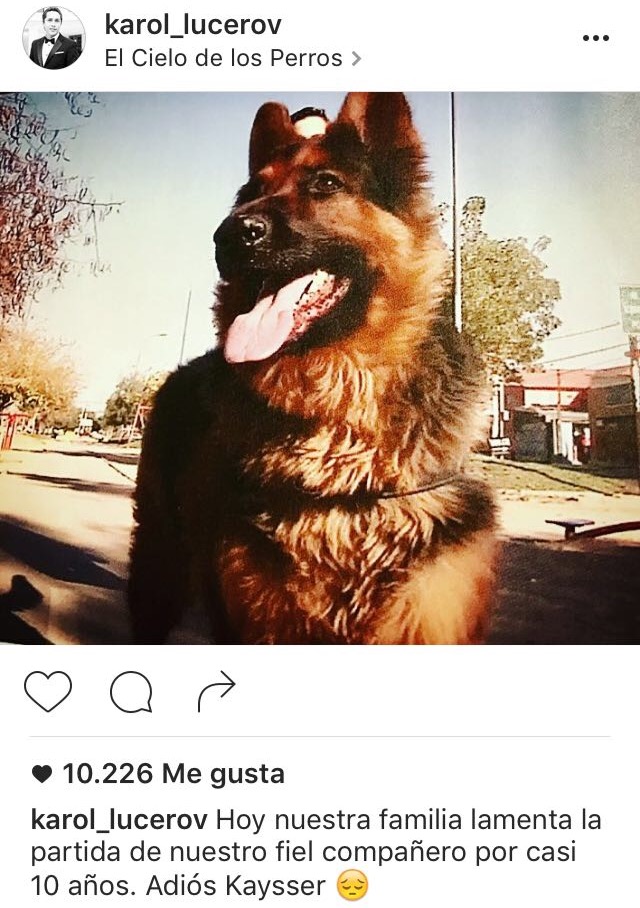The height and width of the screenshot is (908, 640).
Task: Open the German shepherd post photo
Action: tap(320, 368)
